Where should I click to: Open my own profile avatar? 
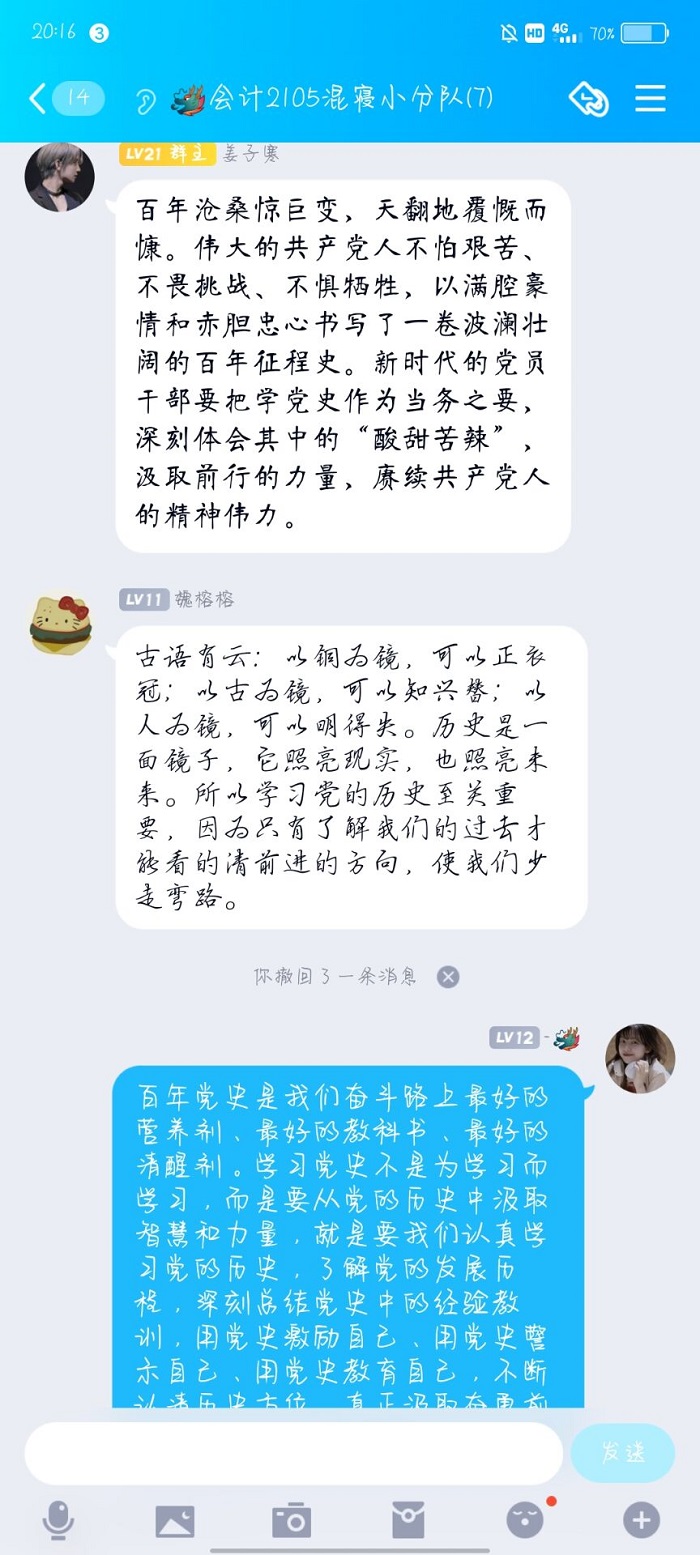640,1058
